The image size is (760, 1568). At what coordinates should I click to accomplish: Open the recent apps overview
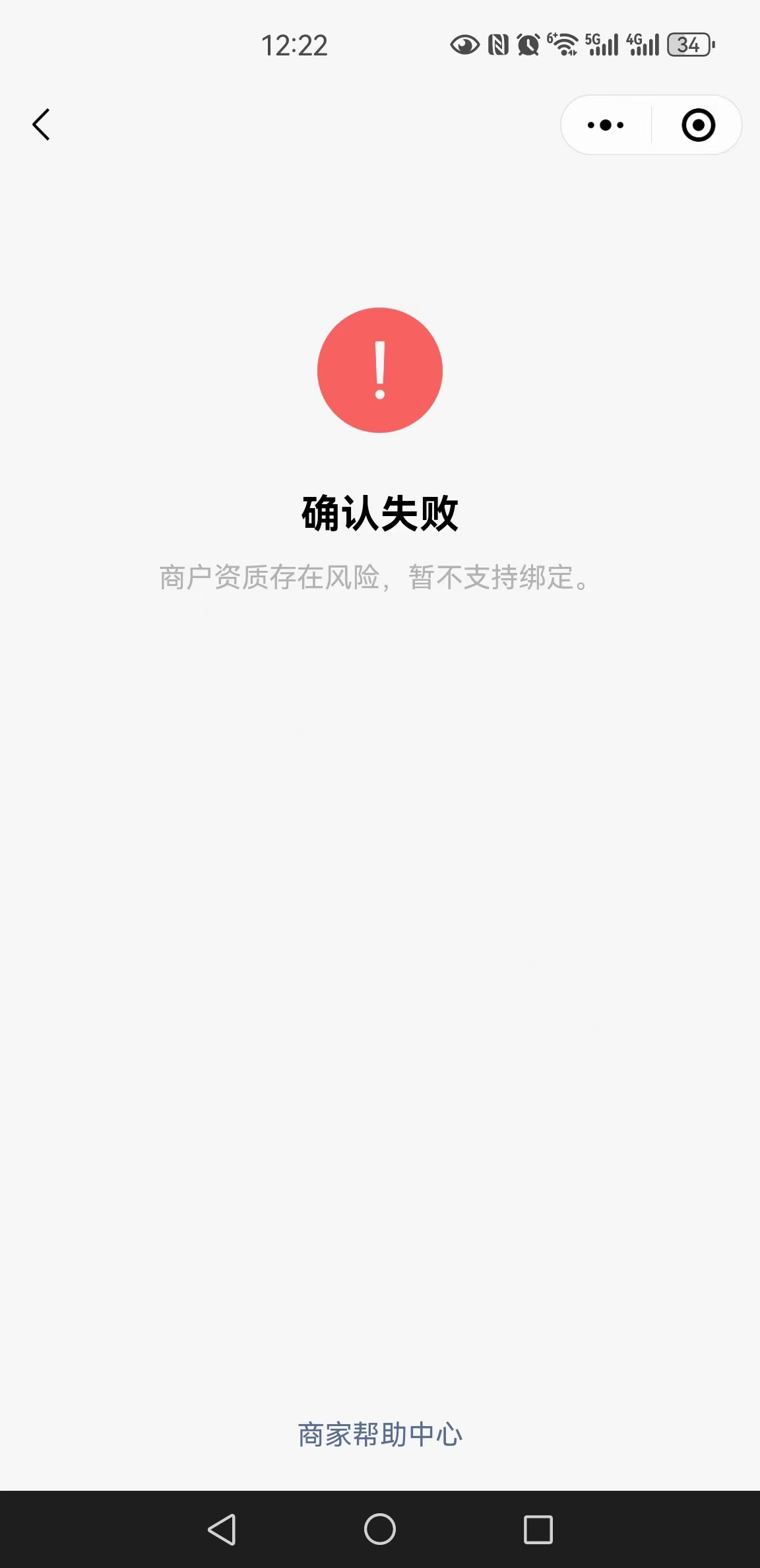(538, 1529)
